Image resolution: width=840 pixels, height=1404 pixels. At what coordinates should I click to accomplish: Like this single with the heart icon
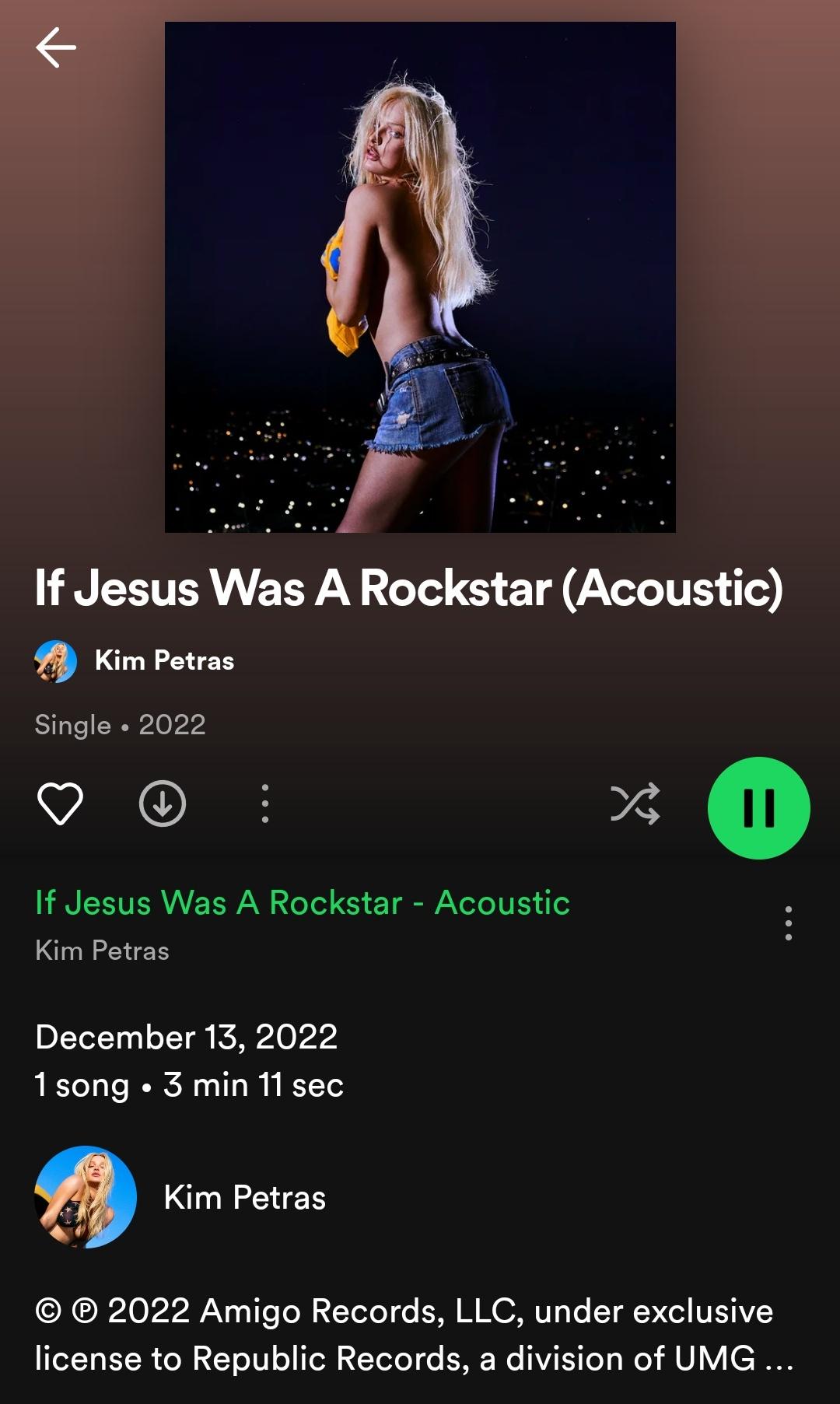(60, 804)
